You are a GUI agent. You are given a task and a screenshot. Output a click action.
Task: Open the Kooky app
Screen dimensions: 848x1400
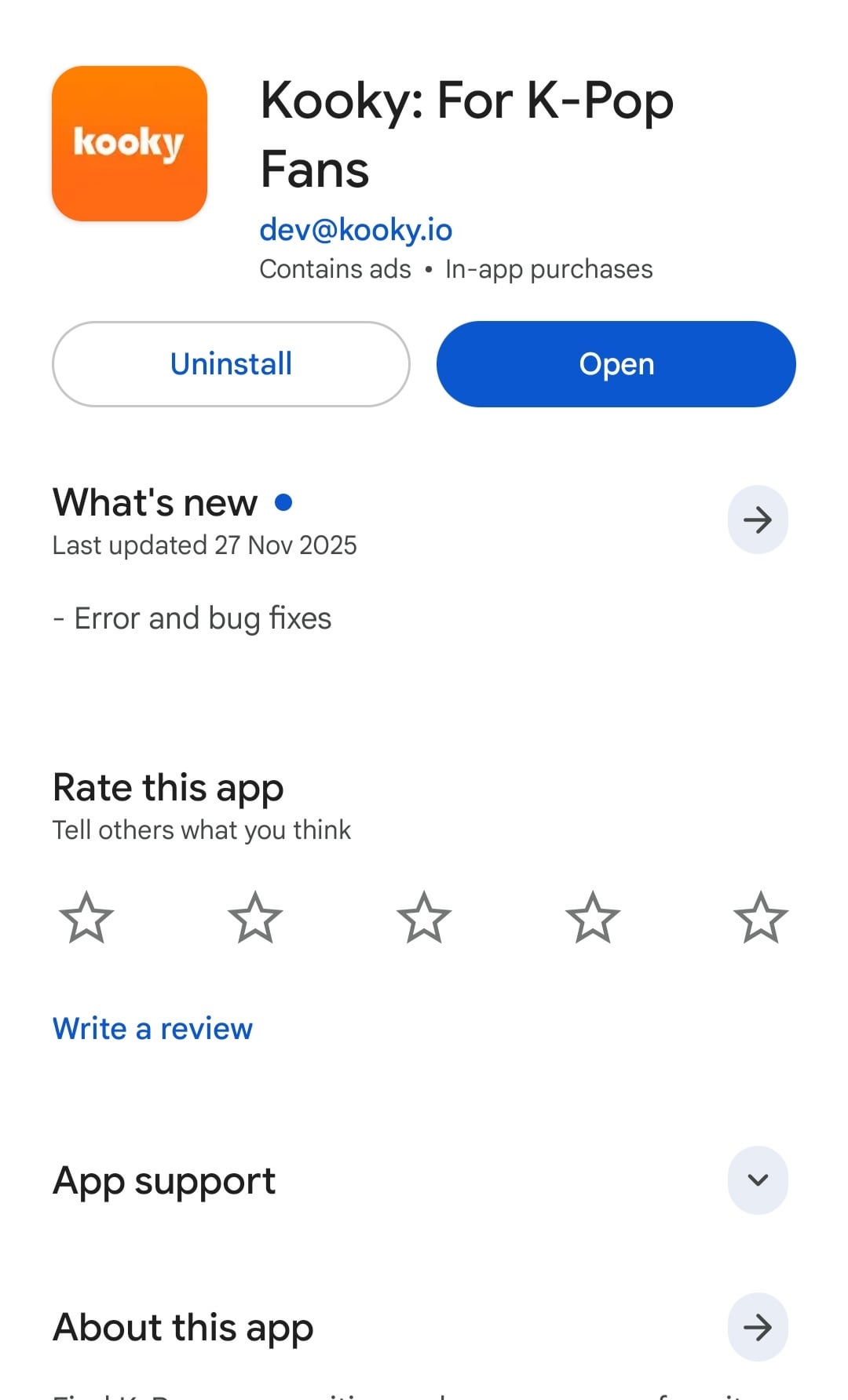616,364
